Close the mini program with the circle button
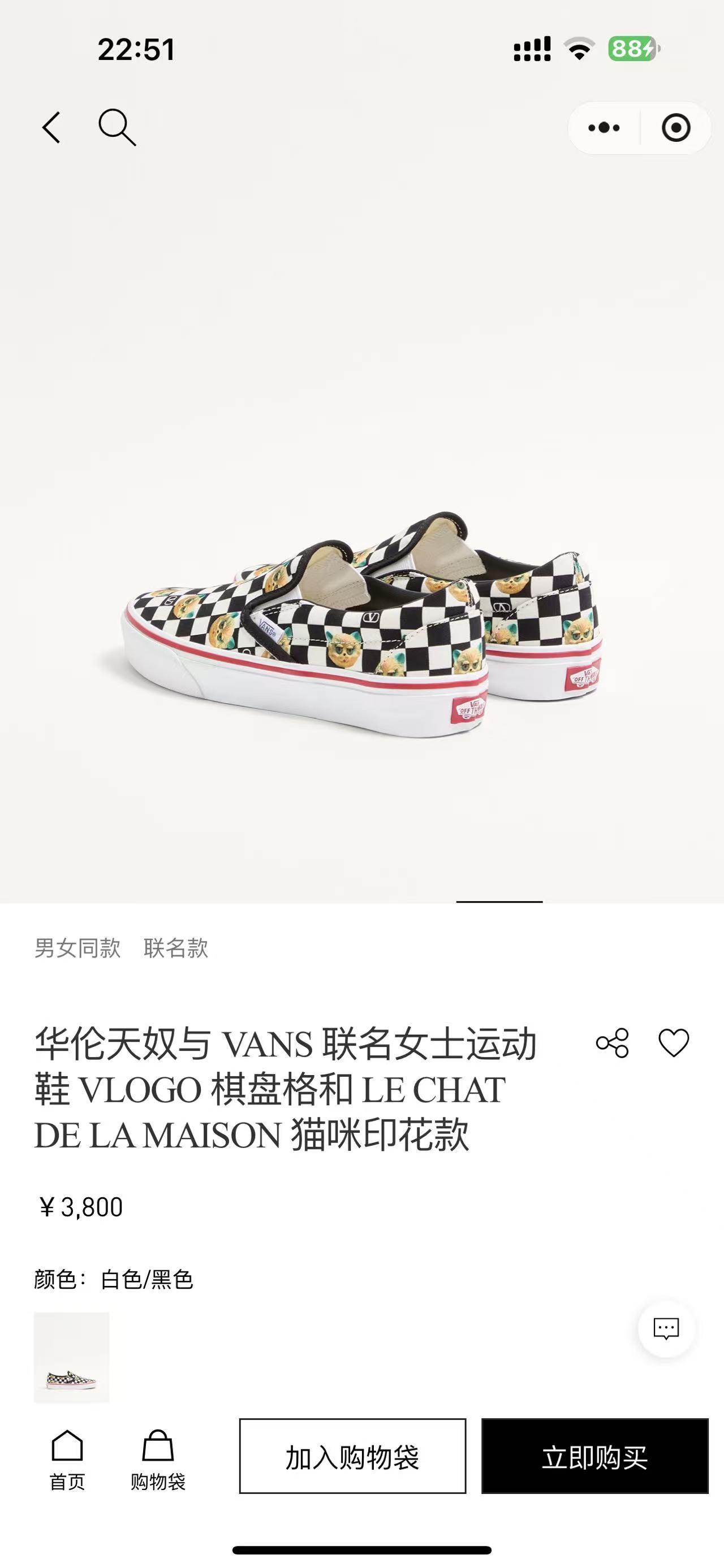The height and width of the screenshot is (1568, 724). [675, 128]
